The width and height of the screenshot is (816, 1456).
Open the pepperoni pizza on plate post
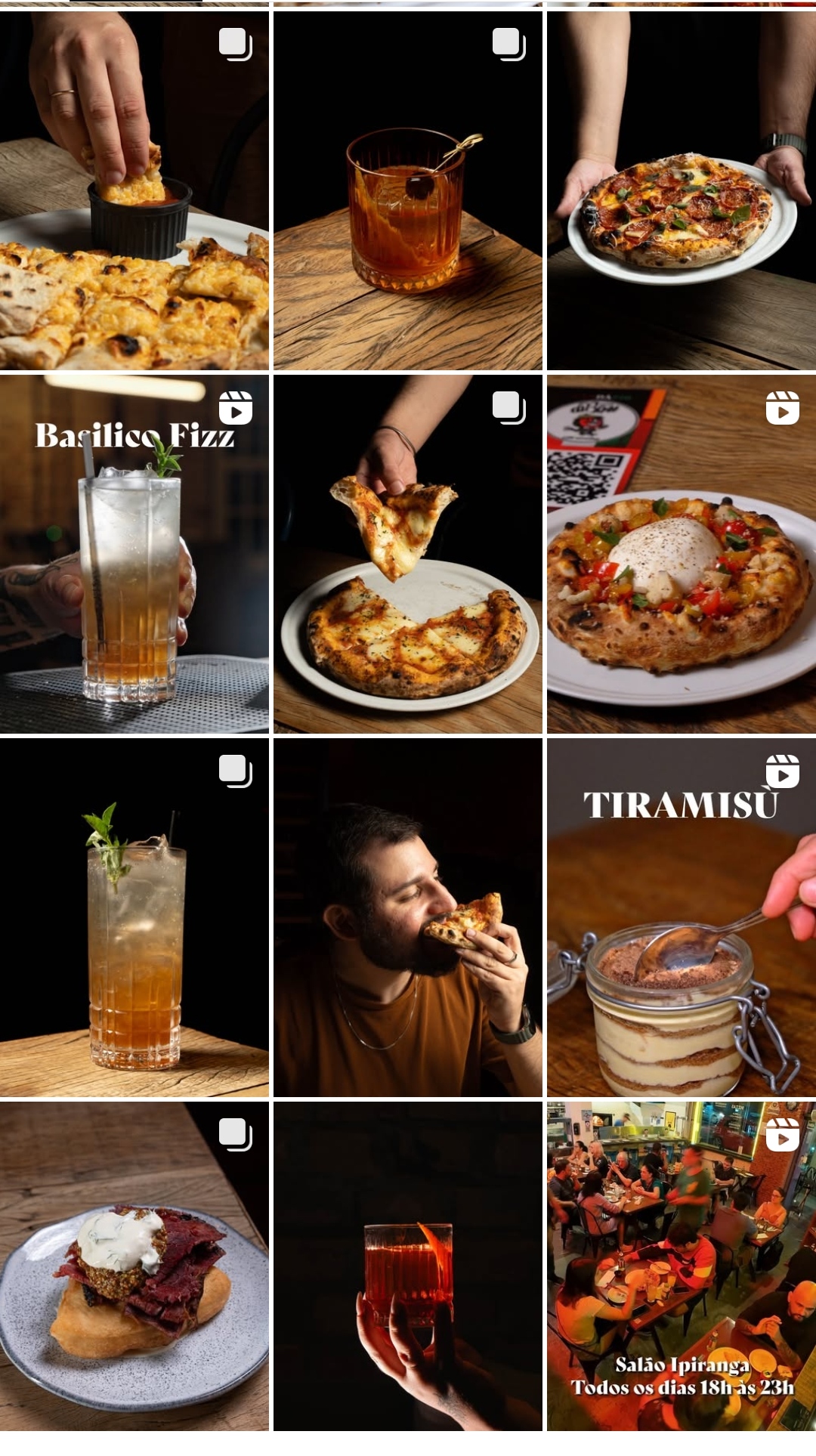pyautogui.click(x=682, y=190)
